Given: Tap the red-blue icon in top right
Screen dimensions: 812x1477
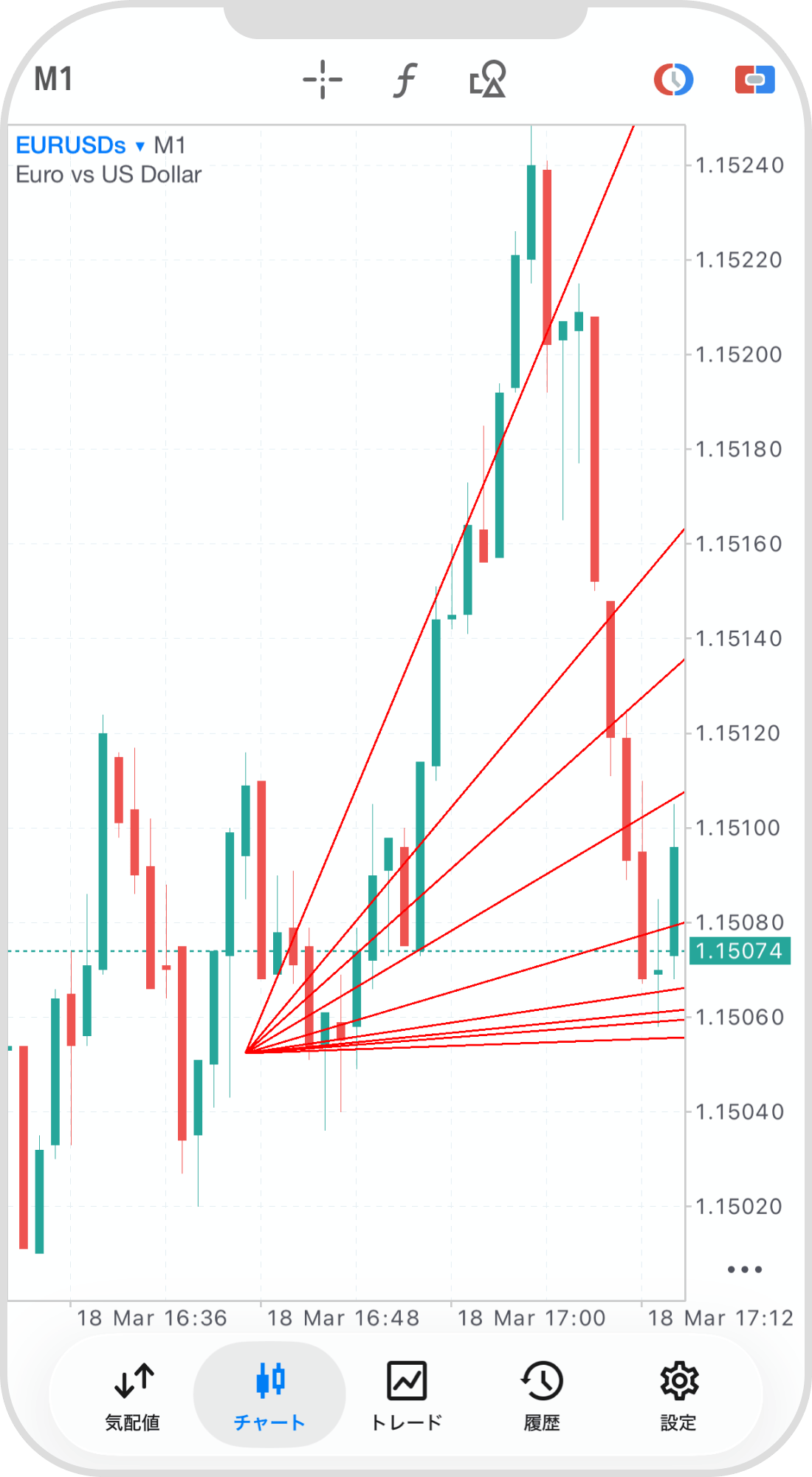Looking at the screenshot, I should (x=754, y=80).
